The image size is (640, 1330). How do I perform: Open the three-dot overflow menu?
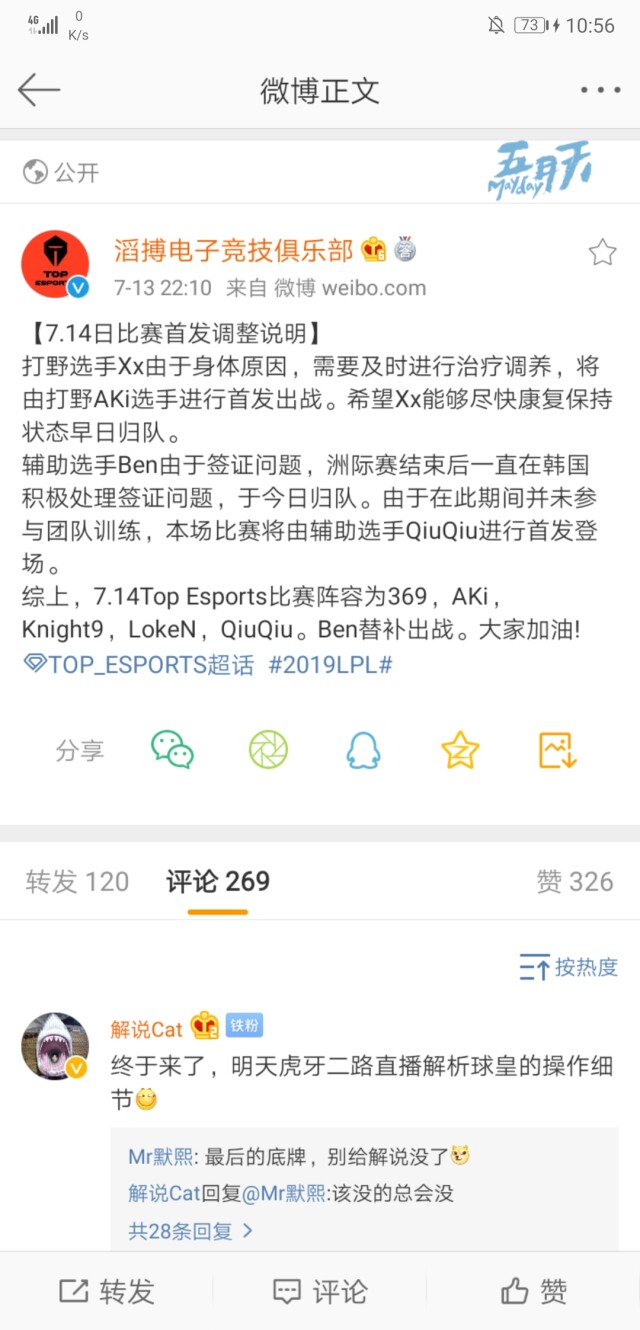pos(600,90)
